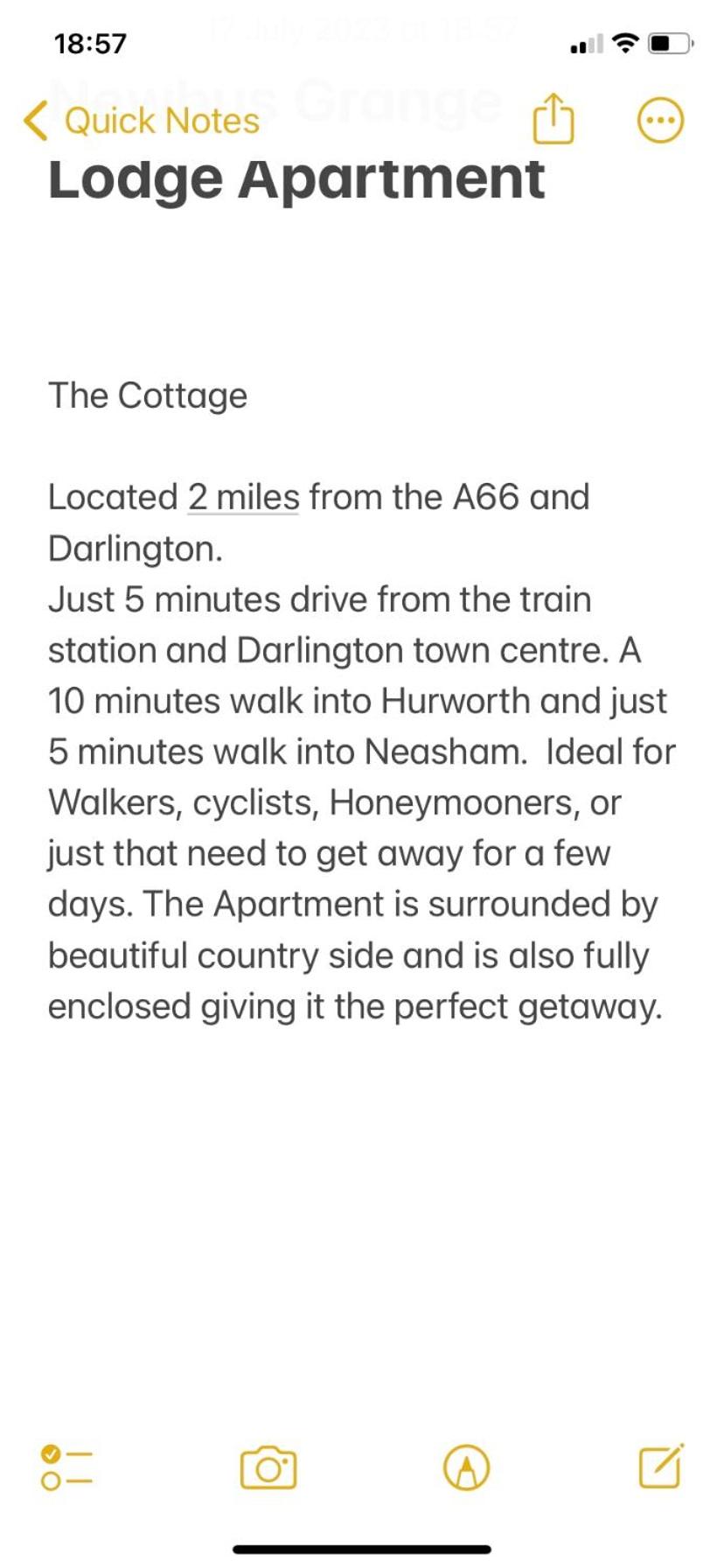Open the more options menu
Image resolution: width=724 pixels, height=1568 pixels.
659,120
